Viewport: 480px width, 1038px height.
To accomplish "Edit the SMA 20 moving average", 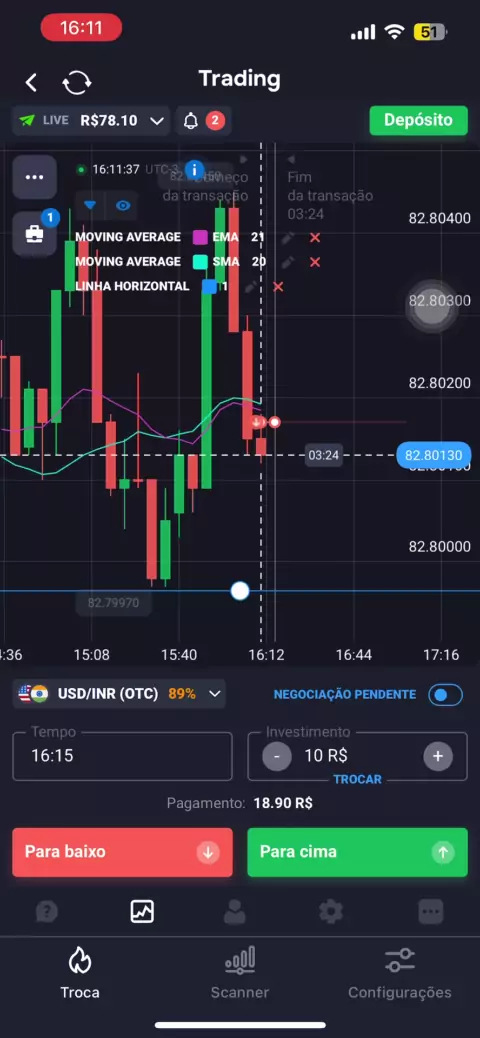I will [x=287, y=262].
